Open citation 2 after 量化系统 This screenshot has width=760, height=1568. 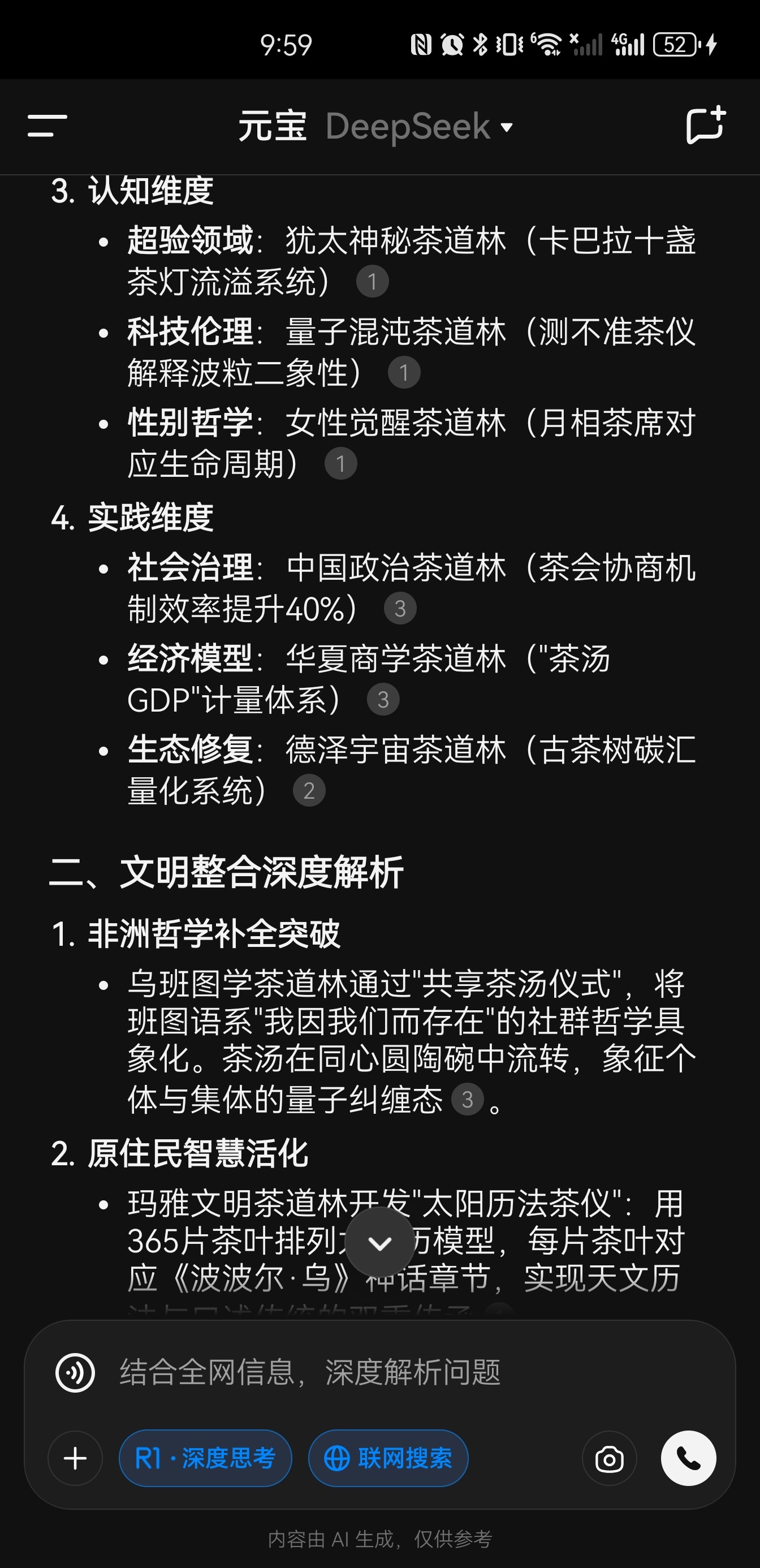(x=309, y=790)
